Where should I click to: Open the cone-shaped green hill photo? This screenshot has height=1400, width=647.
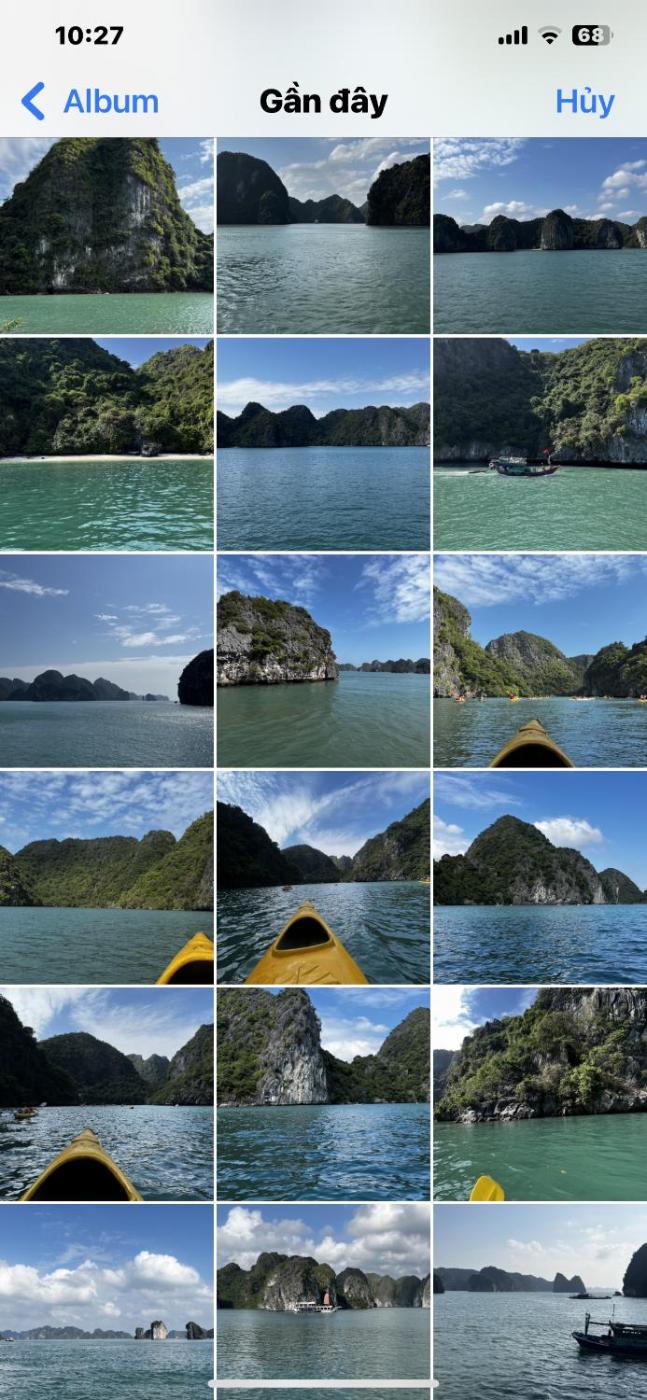point(539,876)
